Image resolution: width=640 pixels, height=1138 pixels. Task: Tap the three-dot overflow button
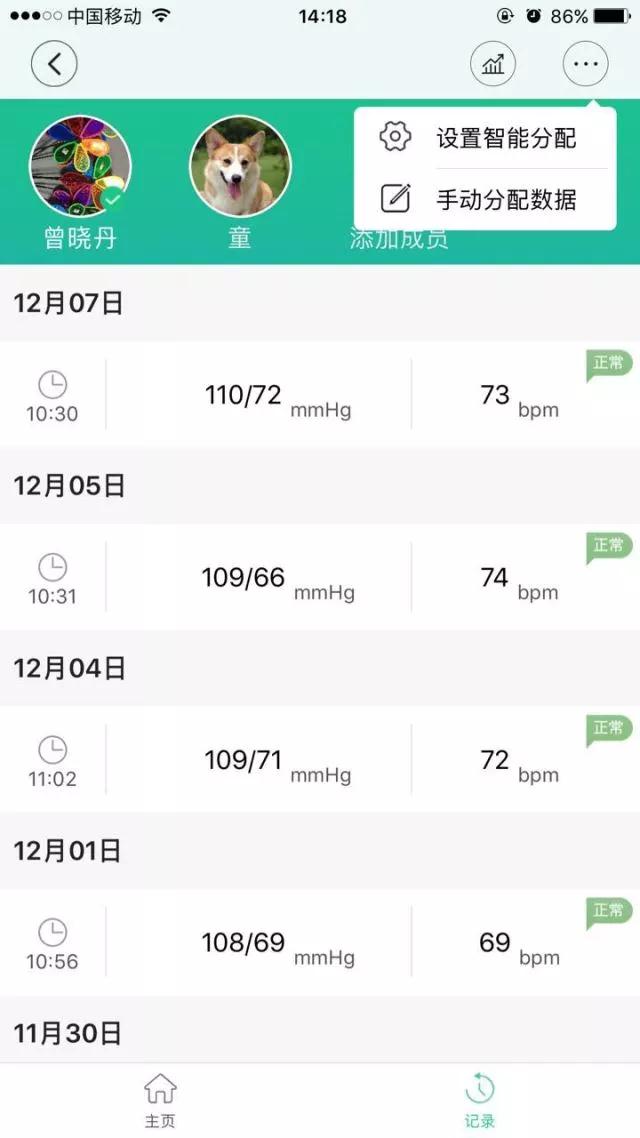coord(586,64)
